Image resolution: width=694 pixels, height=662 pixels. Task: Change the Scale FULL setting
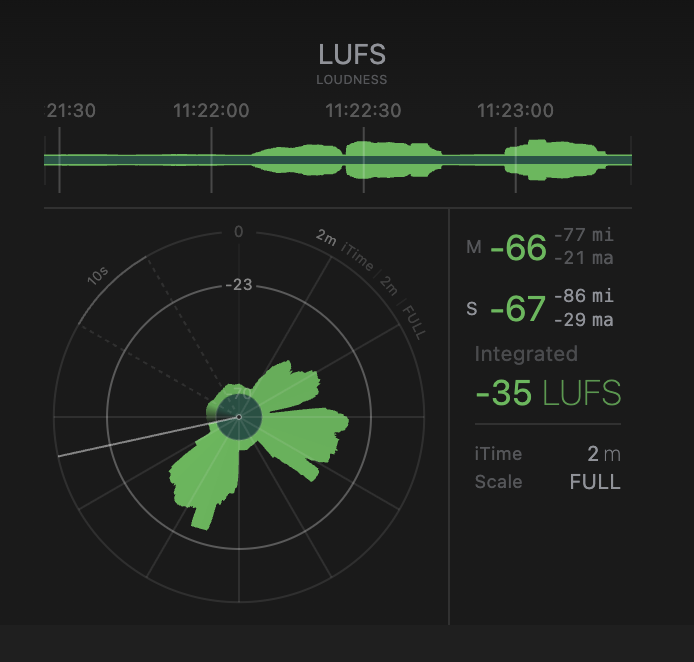coord(594,482)
